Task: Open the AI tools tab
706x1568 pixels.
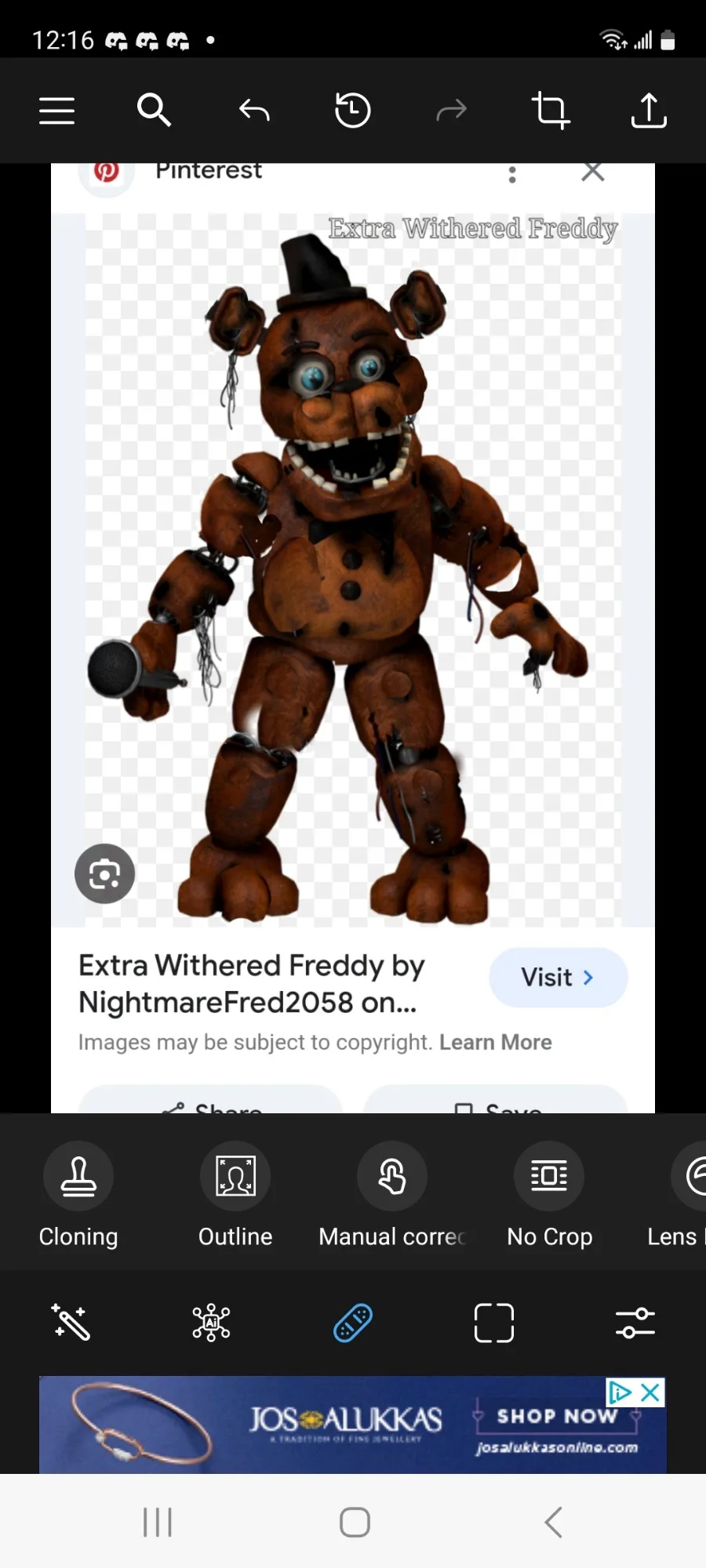Action: (212, 1323)
